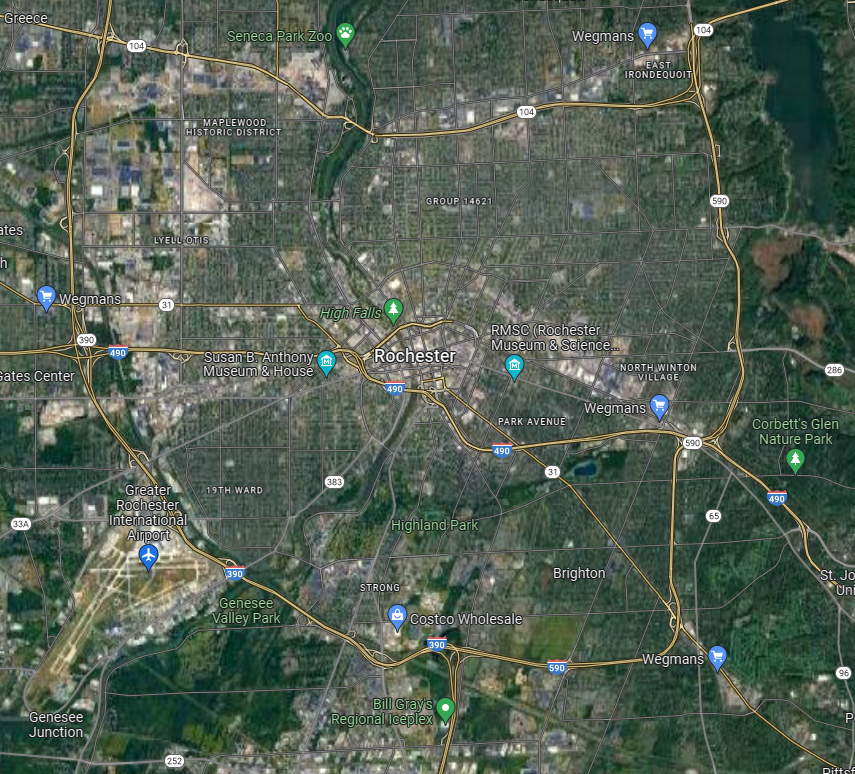Select the RMSC Rochester Museum & Science marker
This screenshot has width=855, height=774.
[x=514, y=365]
